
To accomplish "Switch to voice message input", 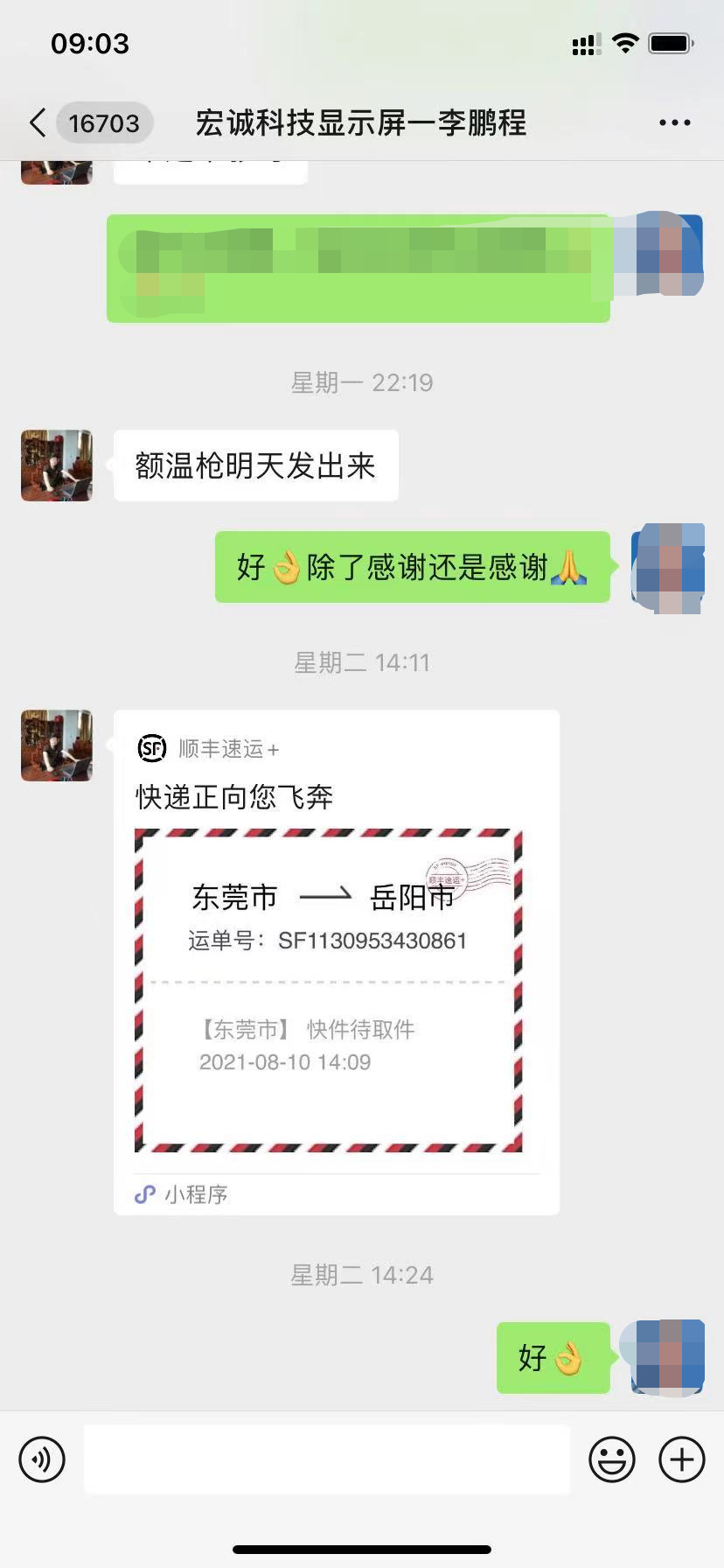I will pos(42,1459).
